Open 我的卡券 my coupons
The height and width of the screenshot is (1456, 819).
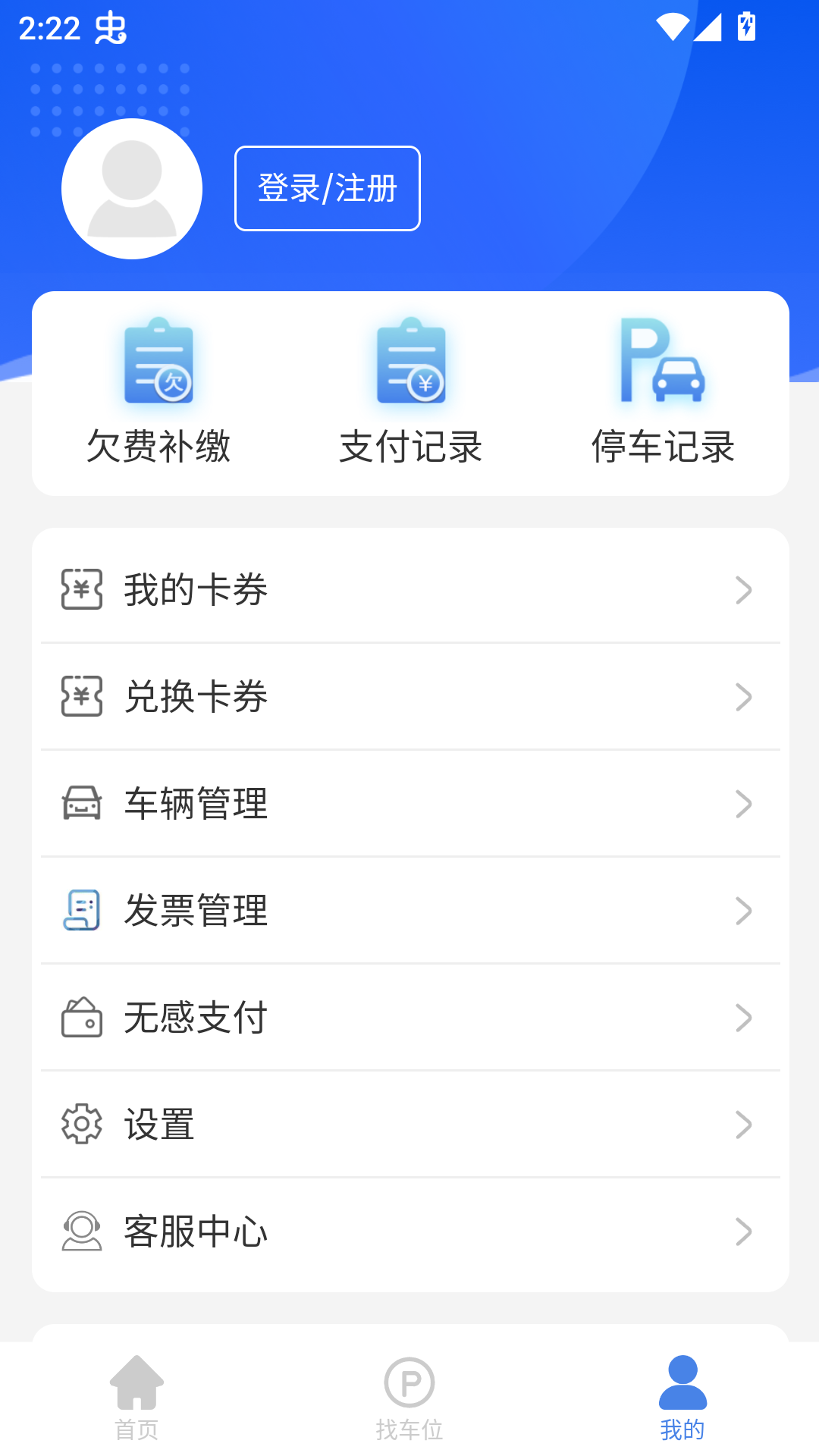[x=409, y=590]
